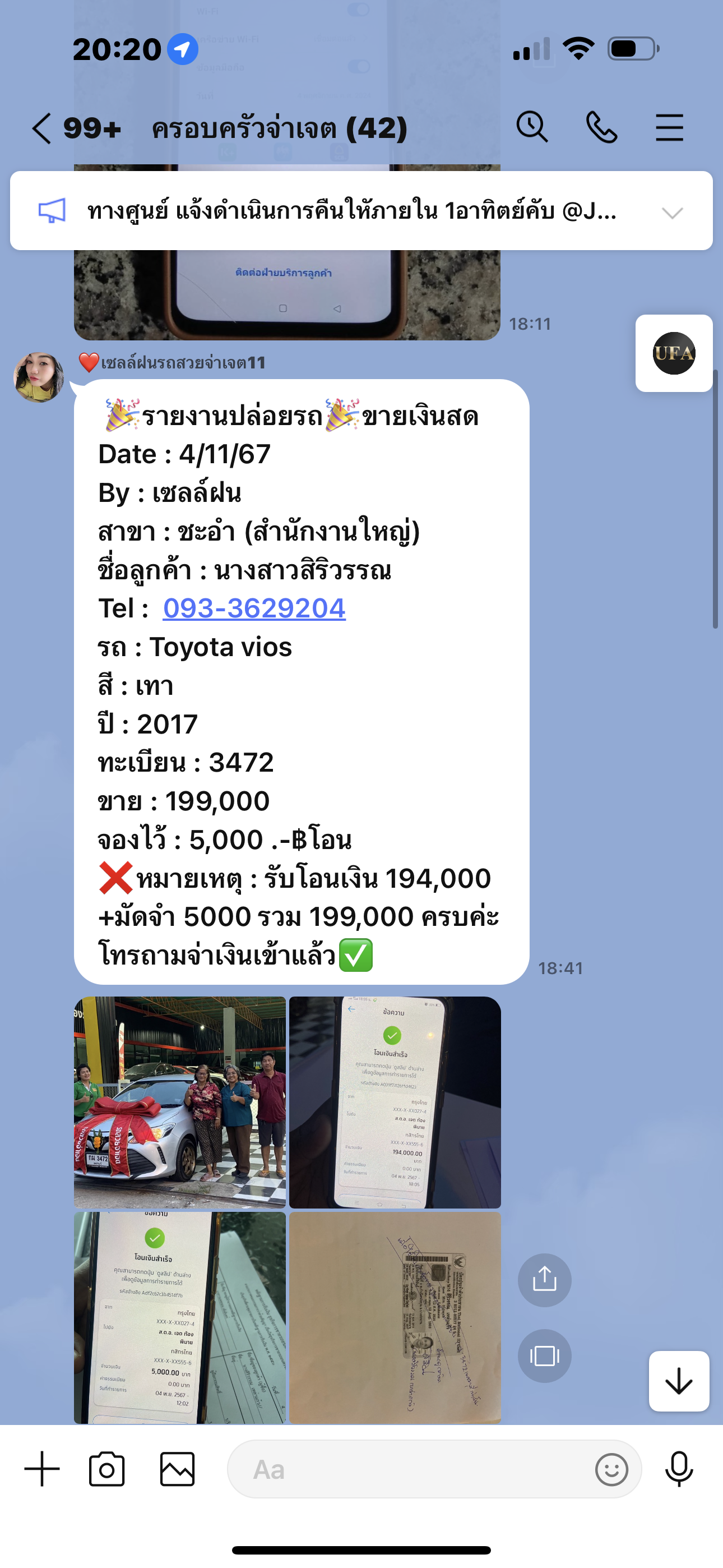Viewport: 723px width, 1568px height.
Task: Search within this group chat
Action: tap(532, 127)
